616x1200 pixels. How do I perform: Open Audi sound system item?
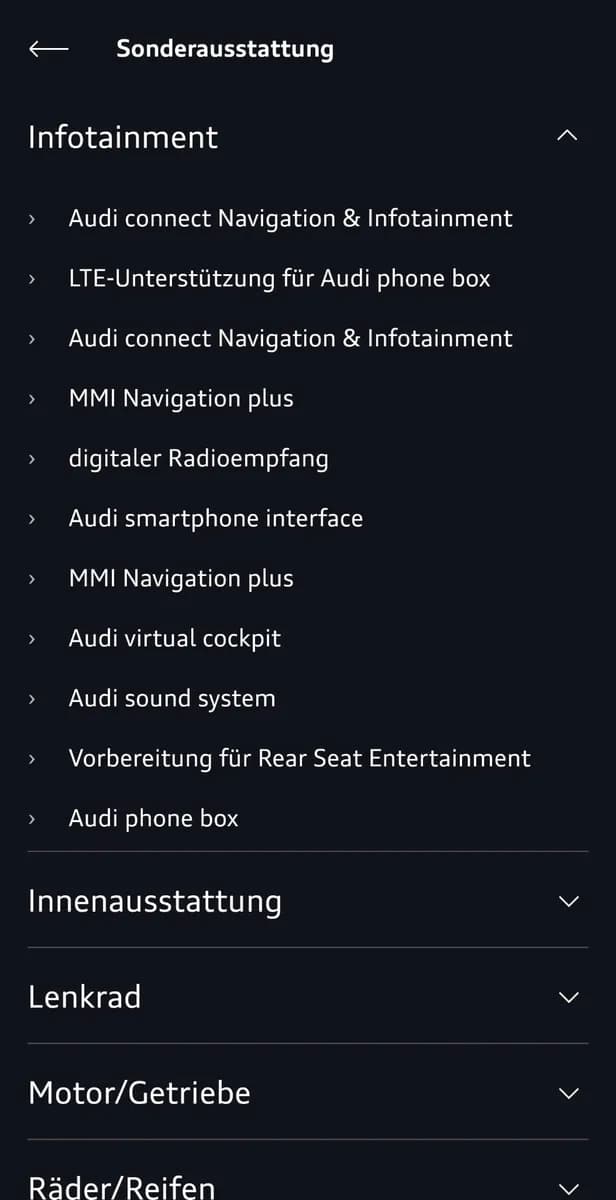click(308, 698)
